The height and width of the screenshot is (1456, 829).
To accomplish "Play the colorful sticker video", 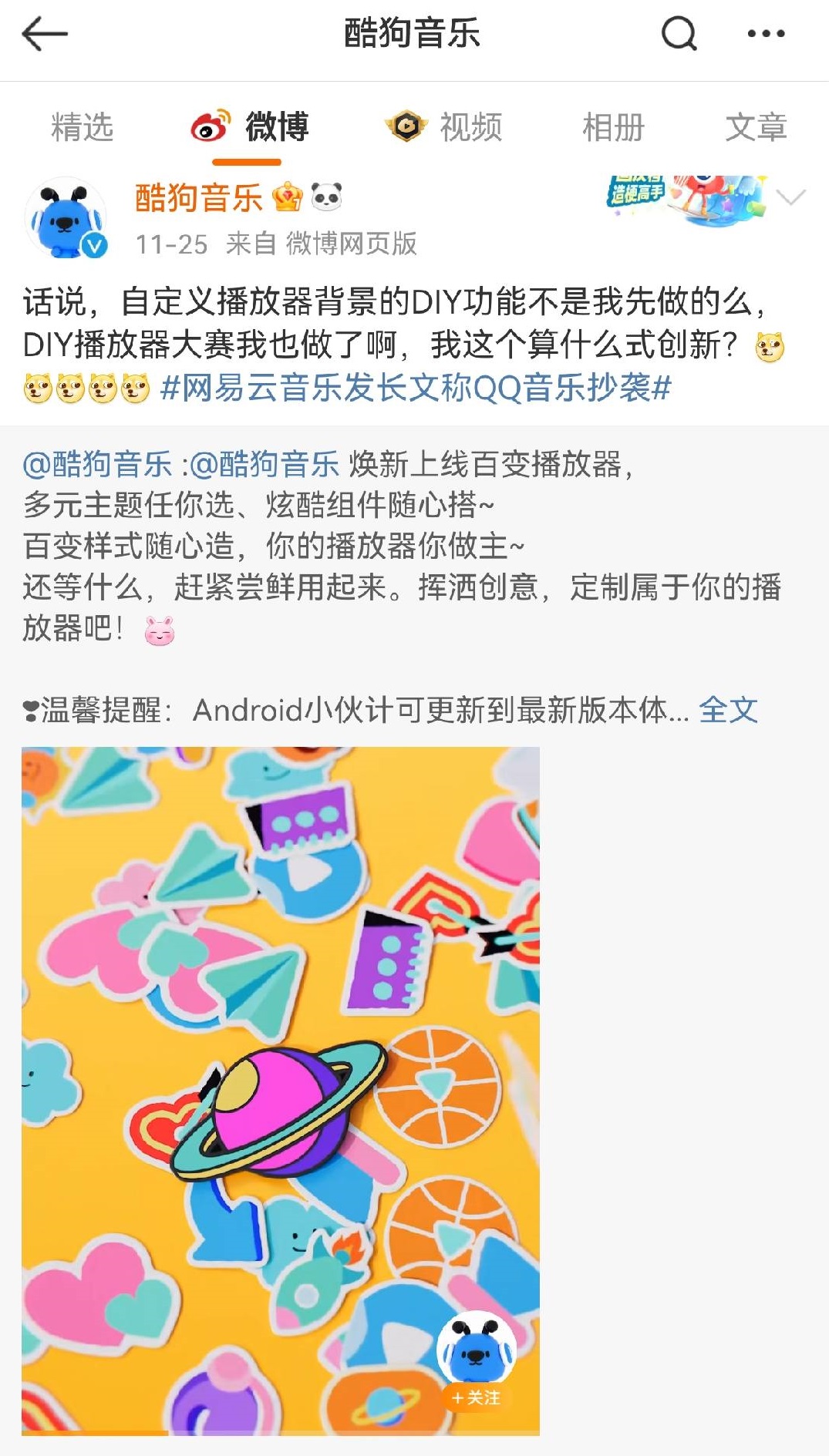I will click(281, 1091).
